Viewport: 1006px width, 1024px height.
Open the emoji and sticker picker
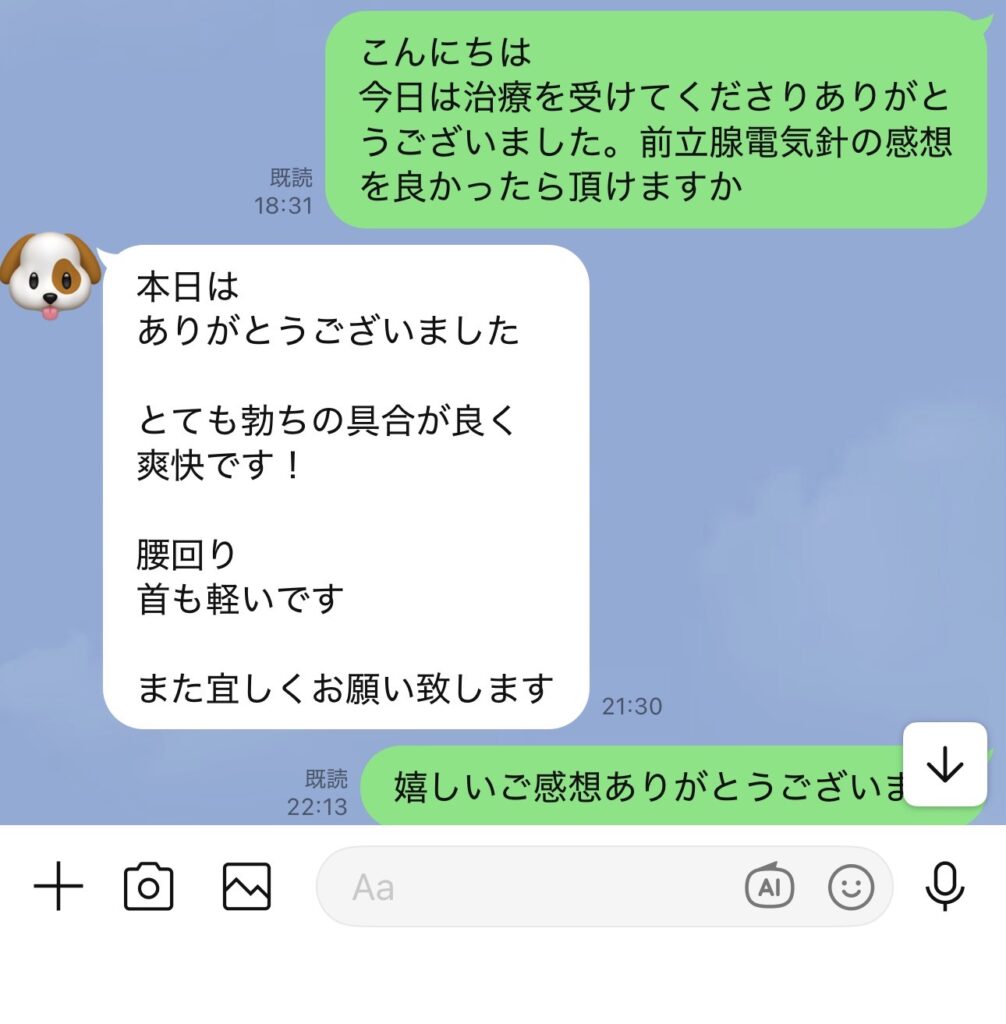[x=851, y=887]
